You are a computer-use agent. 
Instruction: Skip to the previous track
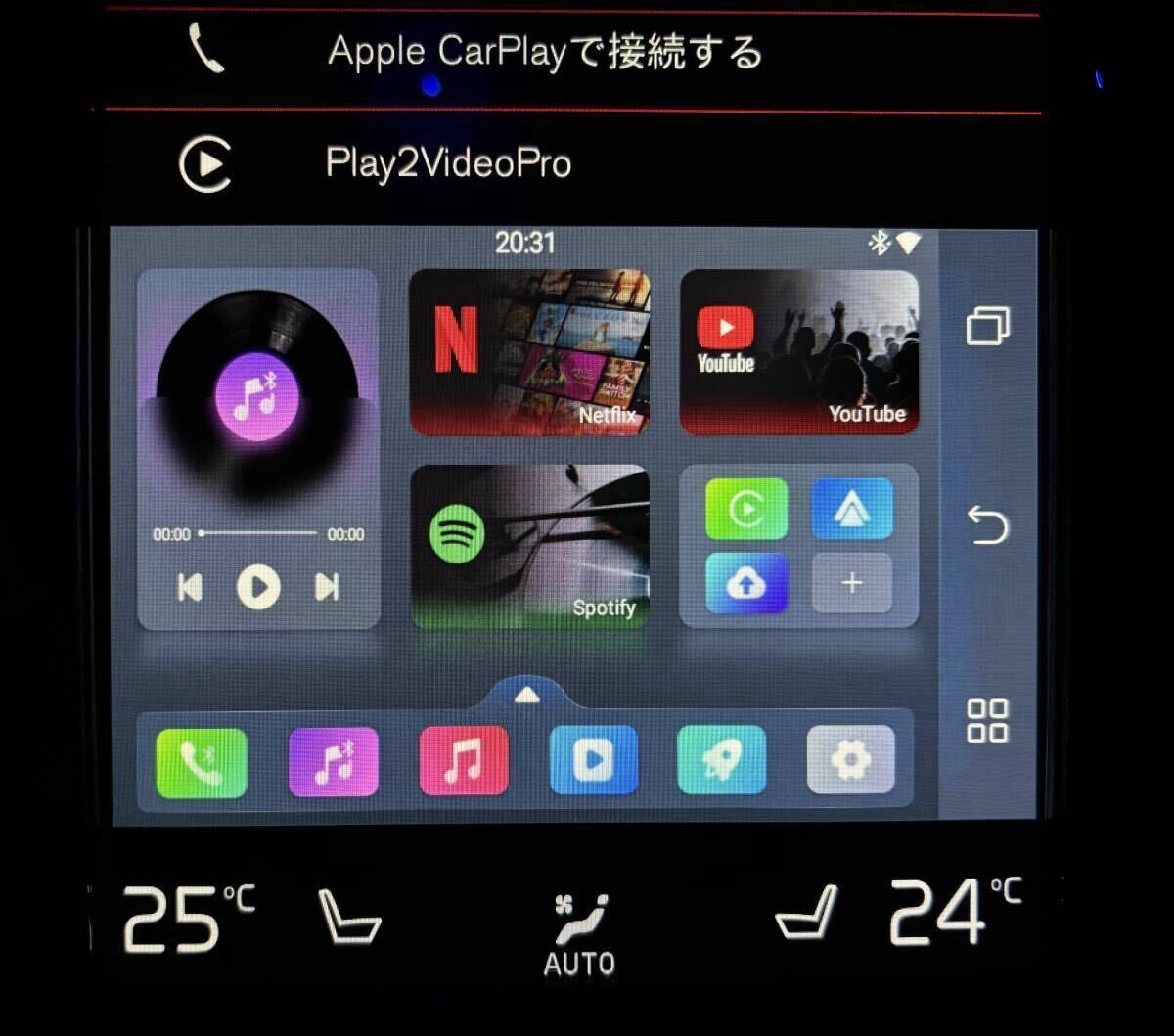(190, 587)
